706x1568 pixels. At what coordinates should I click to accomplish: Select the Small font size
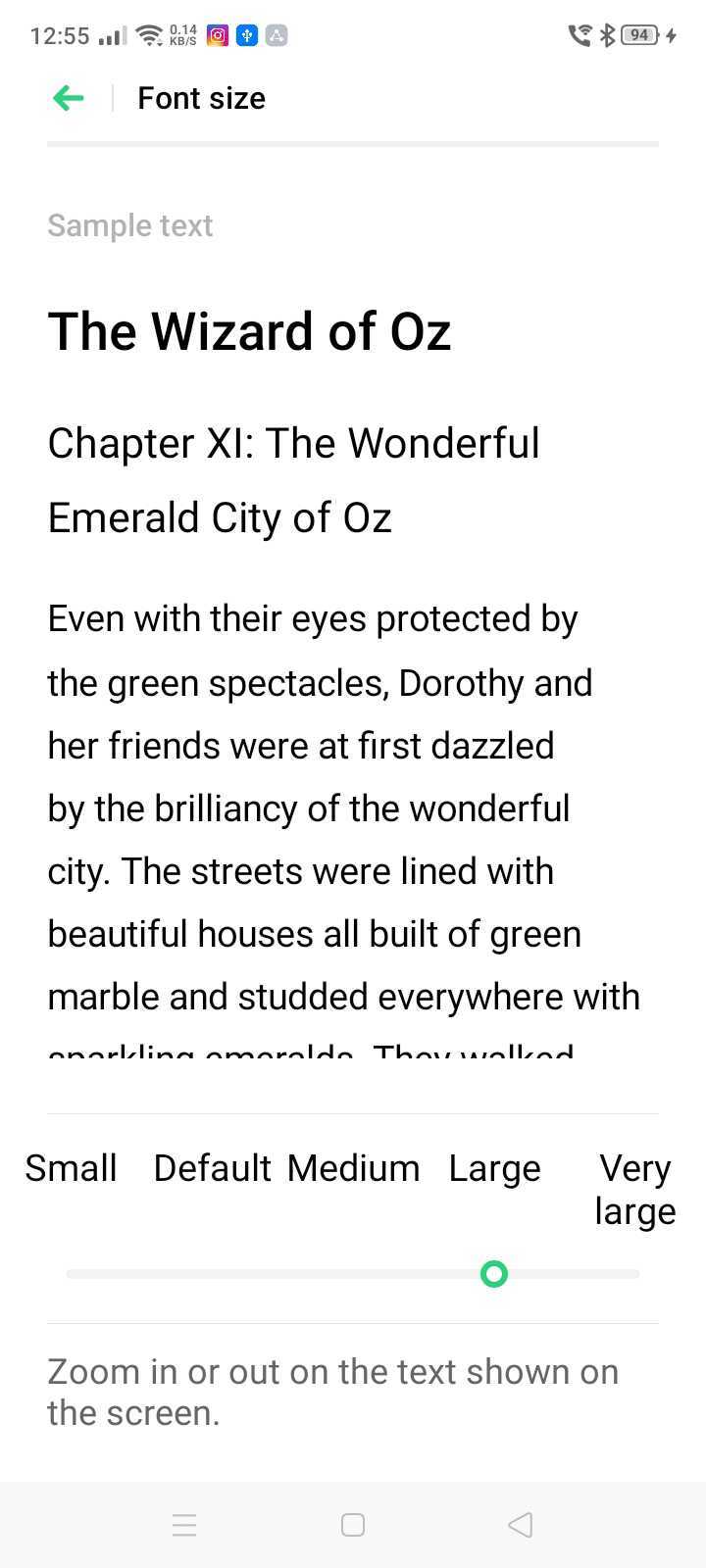click(x=71, y=1168)
